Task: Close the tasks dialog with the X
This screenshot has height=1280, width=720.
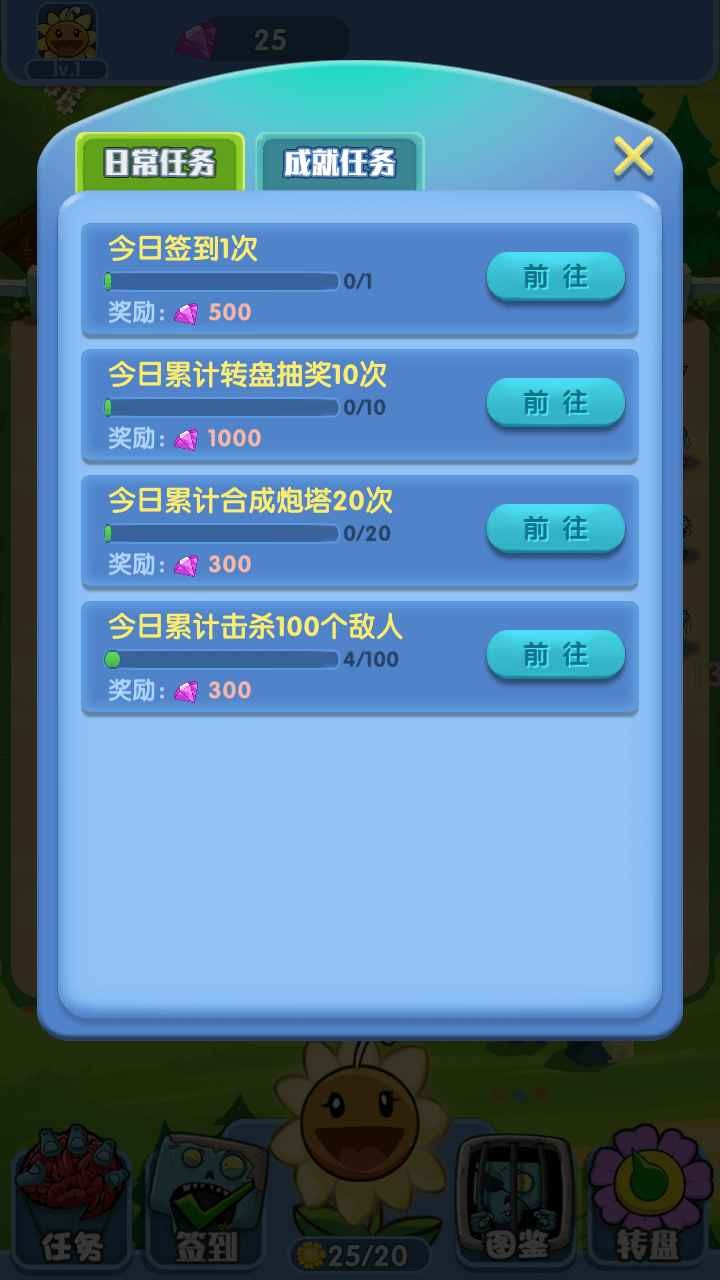Action: tap(633, 157)
